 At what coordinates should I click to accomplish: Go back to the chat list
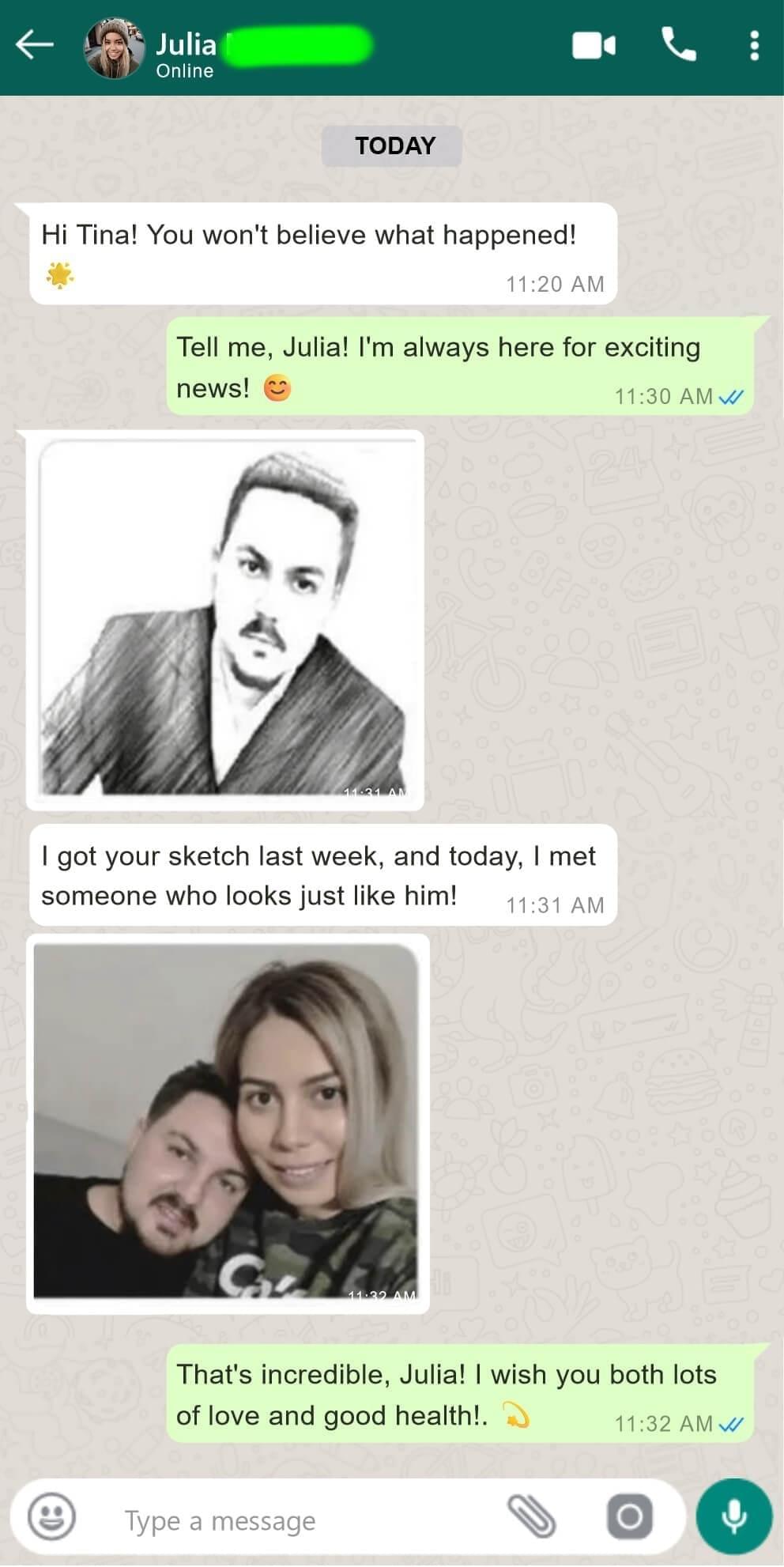(35, 45)
